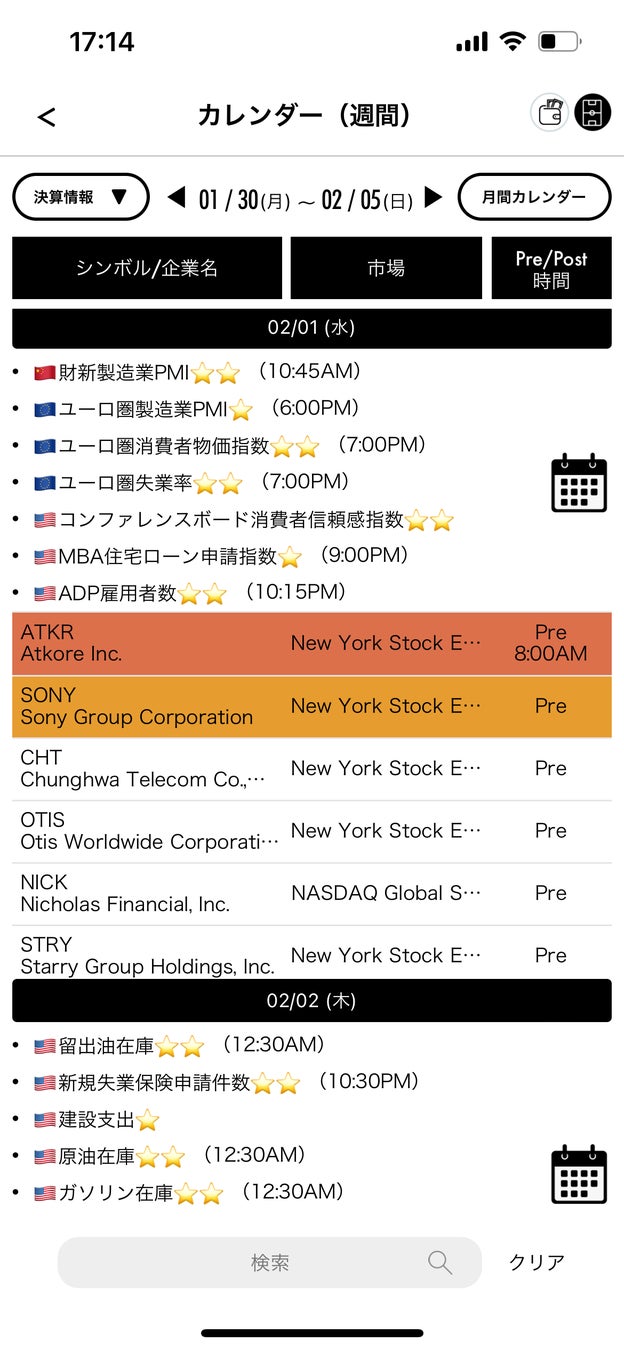The image size is (624, 1350).
Task: Open the CHT Chunghwa Telecom row
Action: click(311, 768)
